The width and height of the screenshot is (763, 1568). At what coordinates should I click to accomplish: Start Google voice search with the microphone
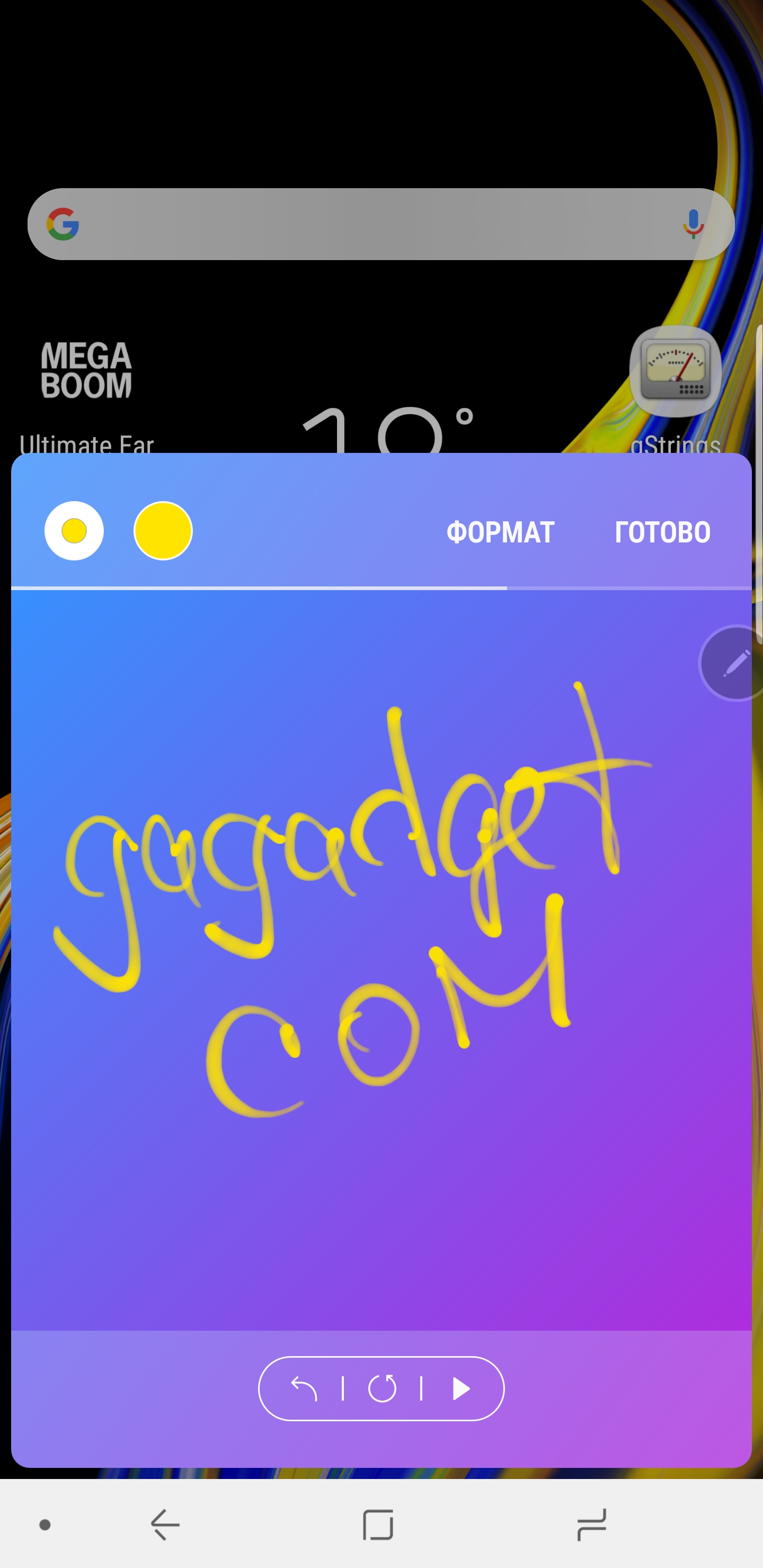click(x=693, y=224)
